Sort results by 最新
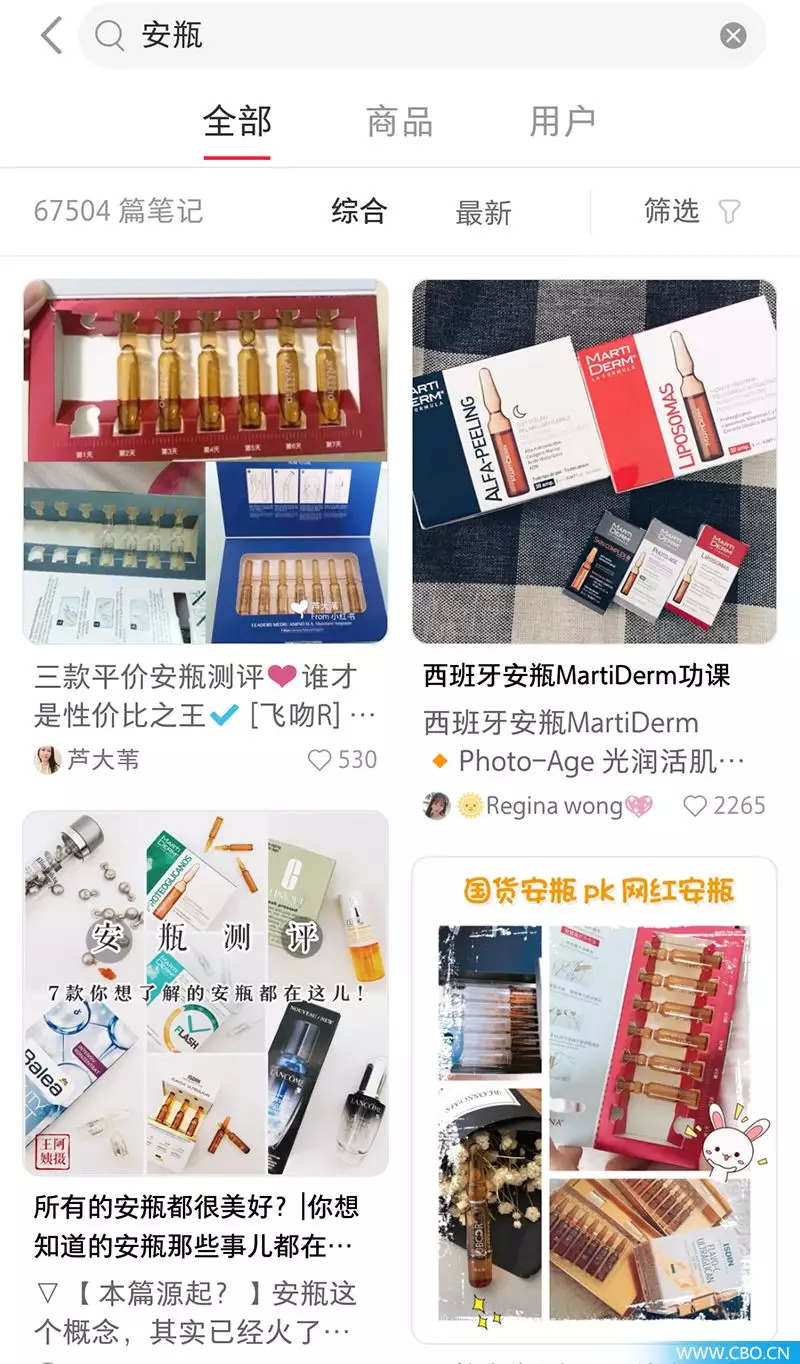800x1364 pixels. point(484,212)
